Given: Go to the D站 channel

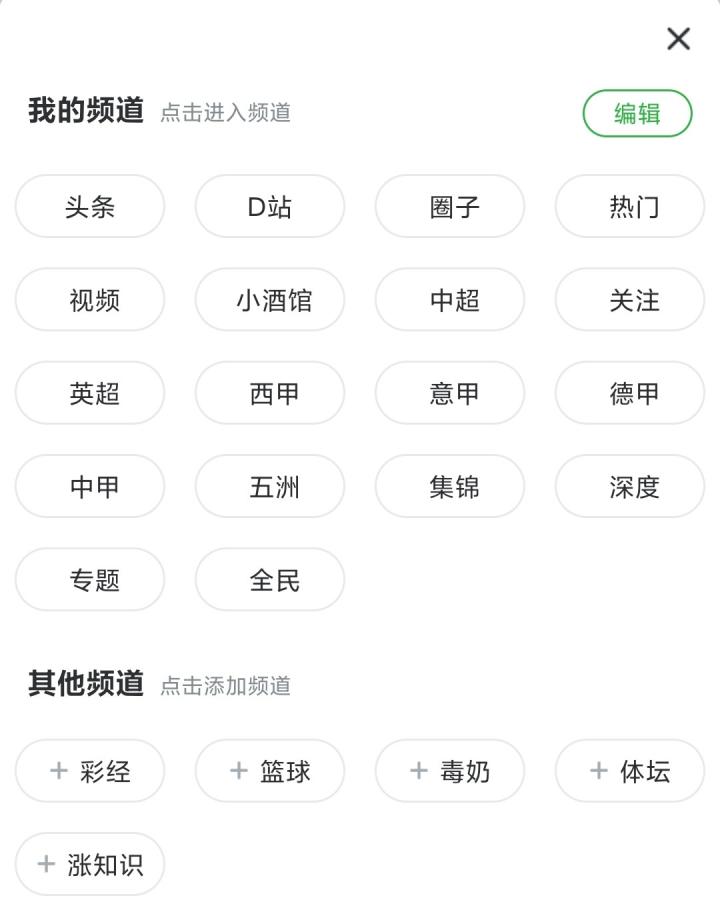Looking at the screenshot, I should point(270,207).
